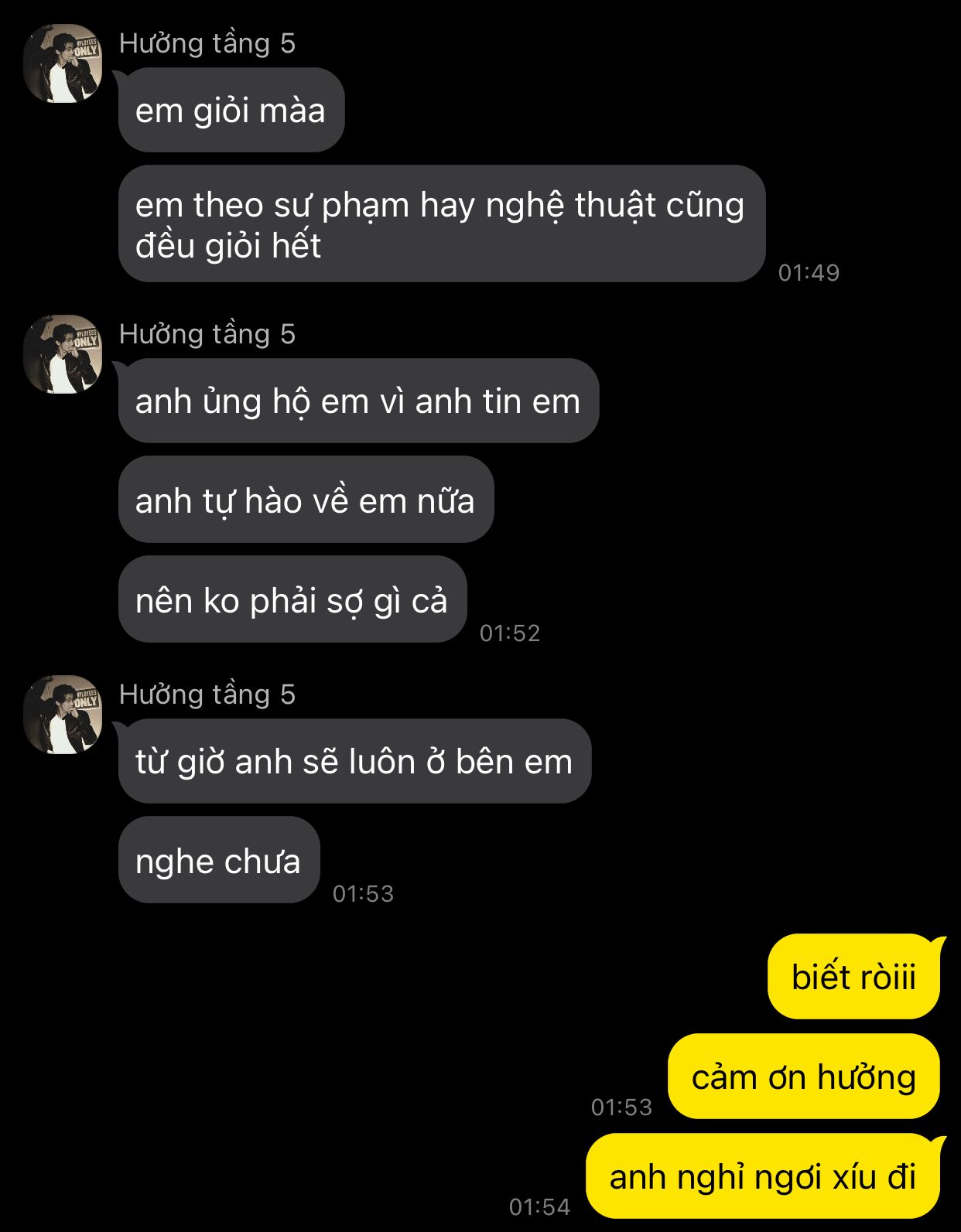Open sender's avatar beside "em giỏi màa"

[x=63, y=63]
